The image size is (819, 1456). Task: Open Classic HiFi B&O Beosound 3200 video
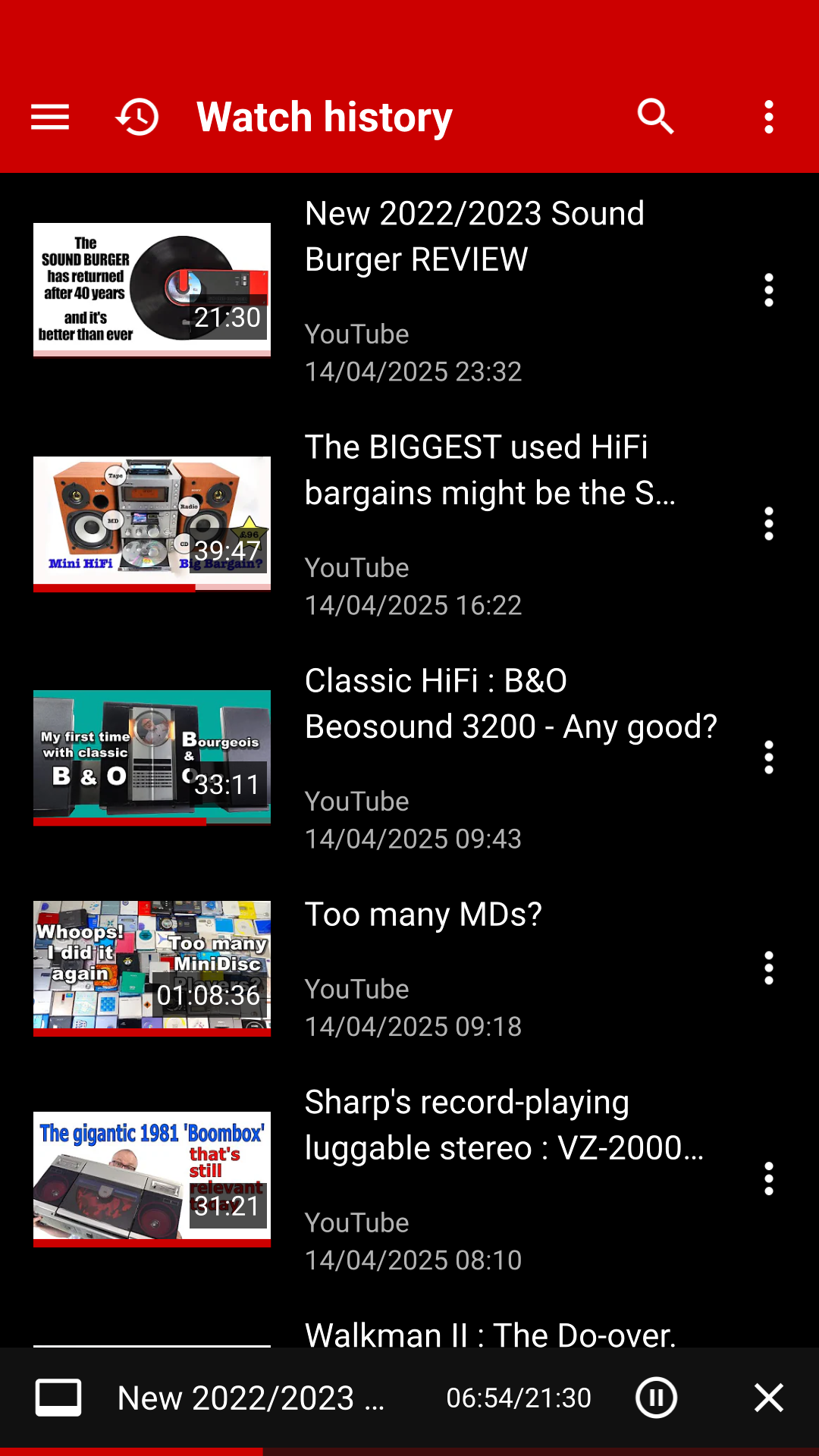409,757
